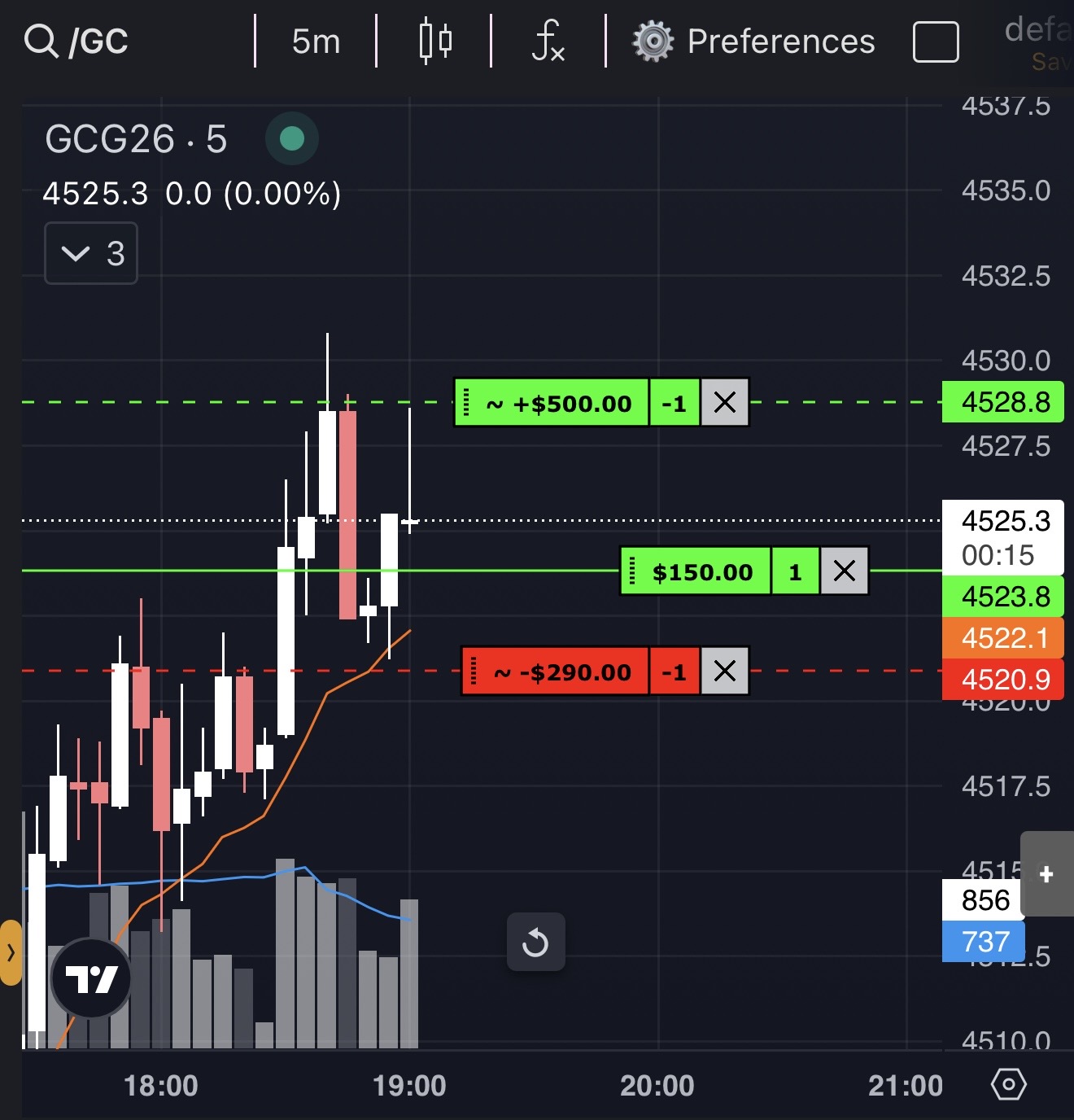Expand the 3 indicators legend
The image size is (1074, 1120).
click(x=91, y=254)
